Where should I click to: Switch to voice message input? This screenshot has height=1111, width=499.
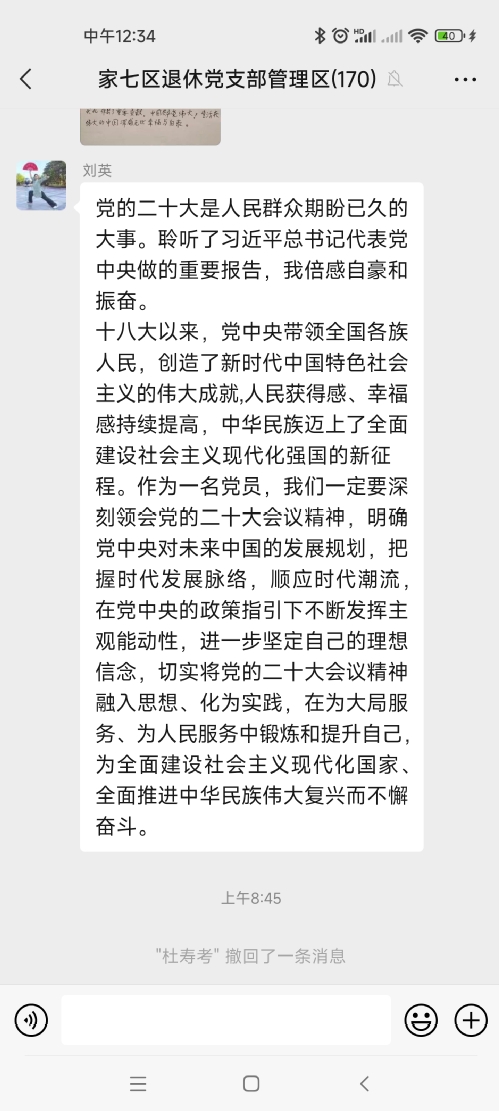31,1020
